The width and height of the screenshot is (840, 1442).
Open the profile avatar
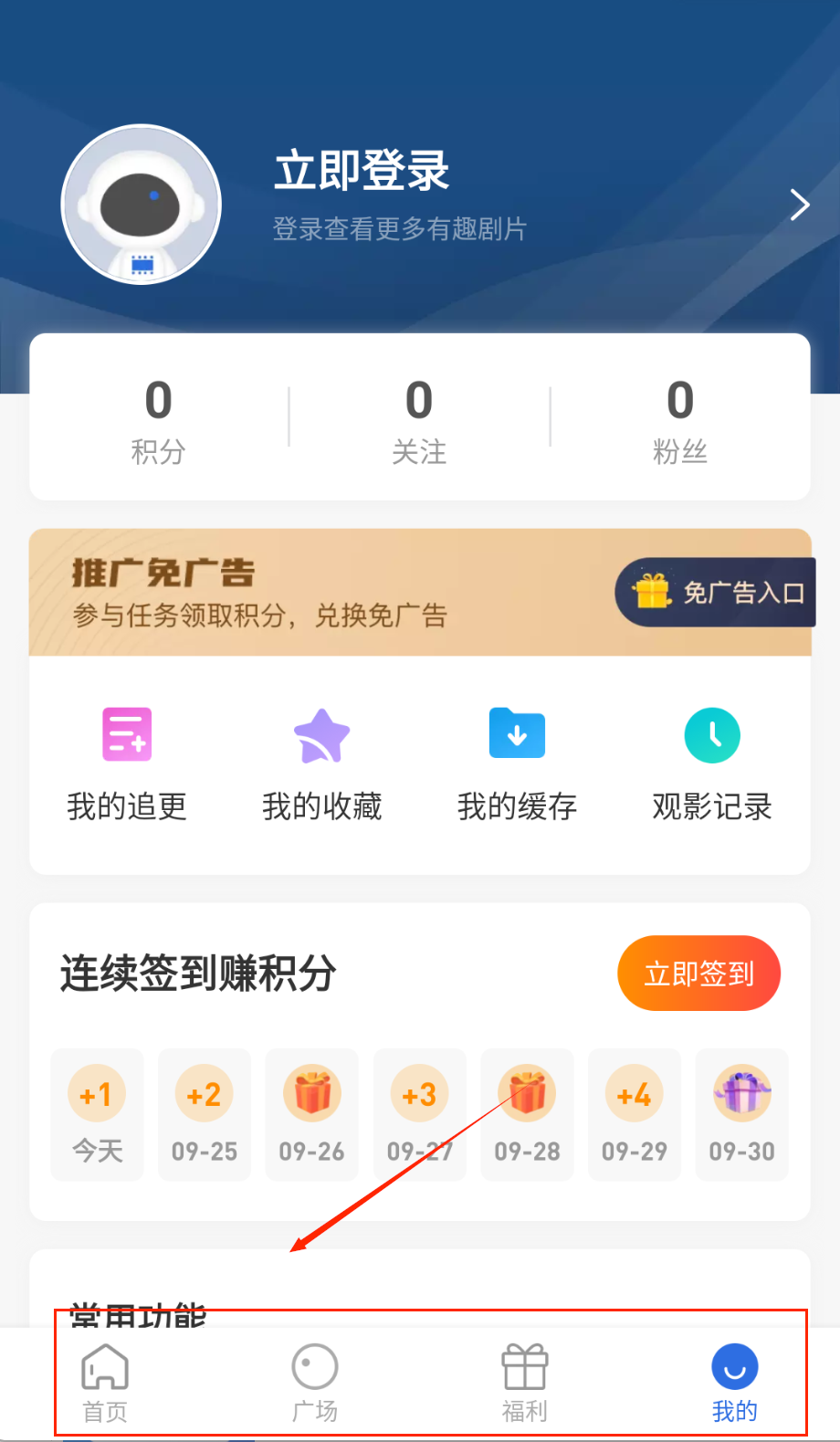(x=141, y=205)
